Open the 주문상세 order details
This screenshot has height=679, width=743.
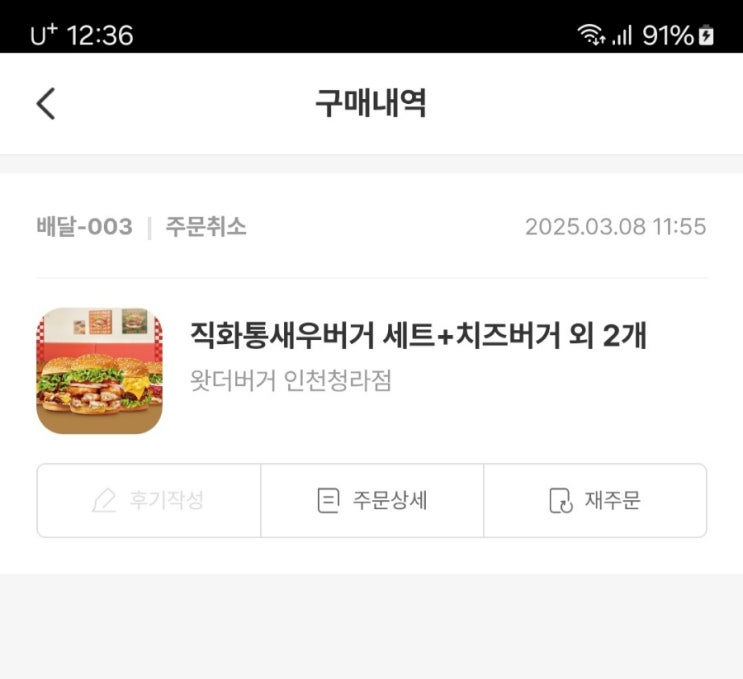(372, 501)
